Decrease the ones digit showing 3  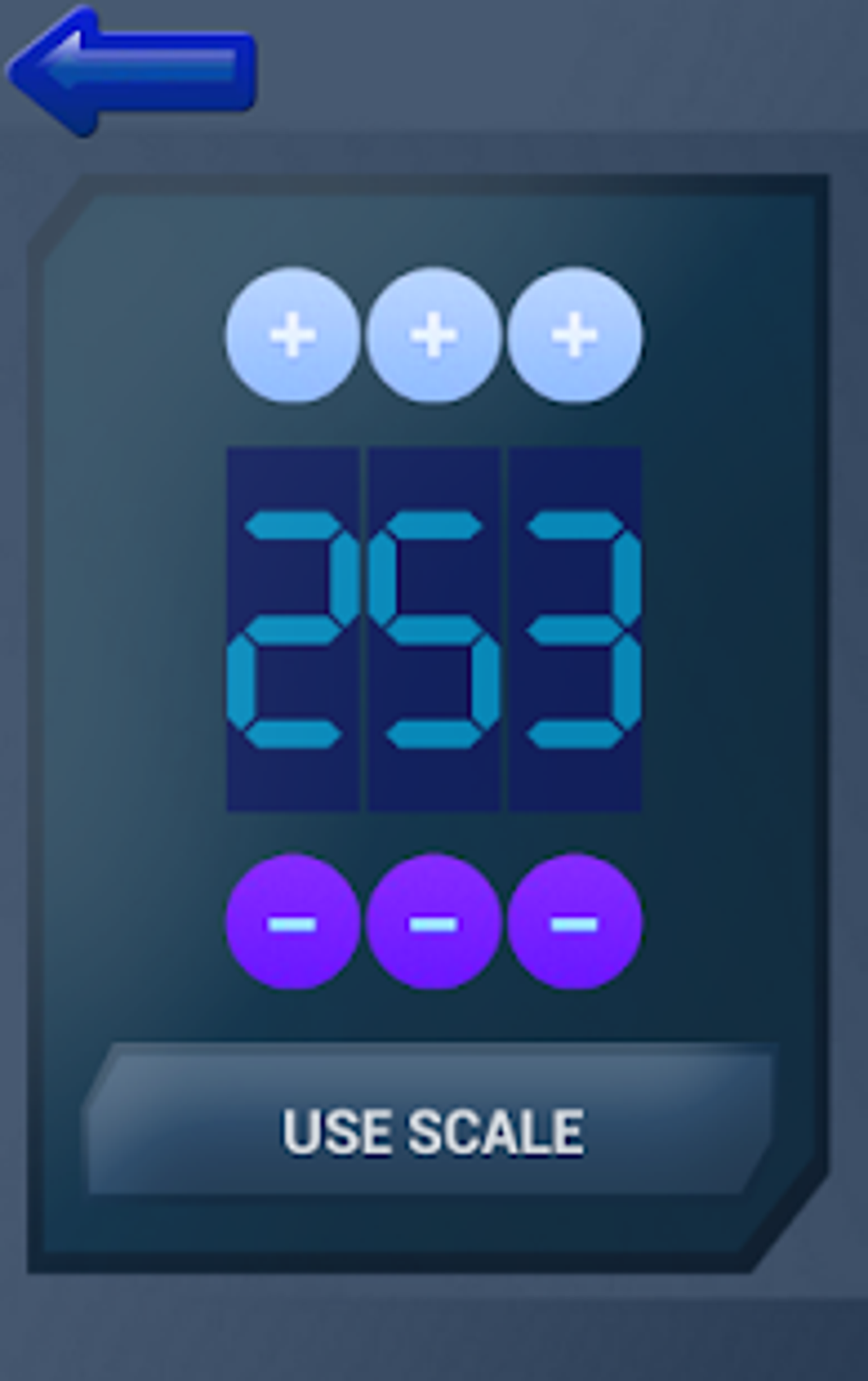point(574,922)
